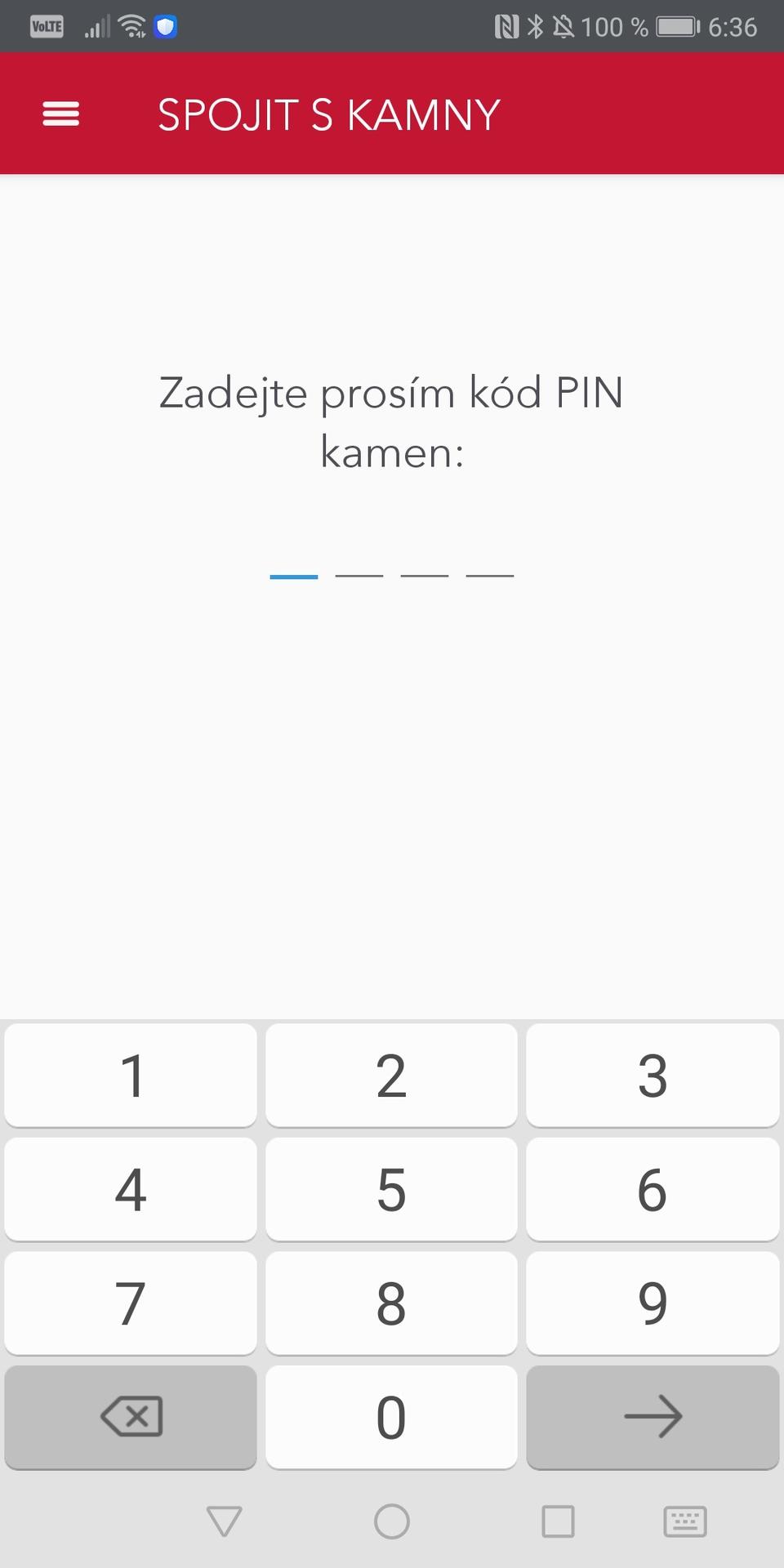
Task: Enter digit 5 on the keypad
Action: pyautogui.click(x=391, y=1189)
